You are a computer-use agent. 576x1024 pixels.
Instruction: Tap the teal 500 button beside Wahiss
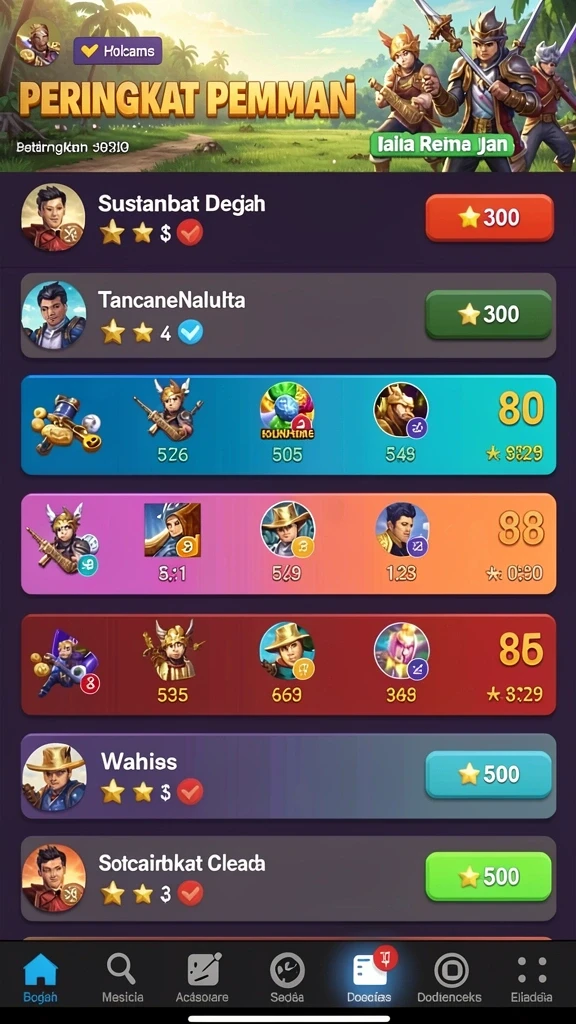pyautogui.click(x=489, y=775)
